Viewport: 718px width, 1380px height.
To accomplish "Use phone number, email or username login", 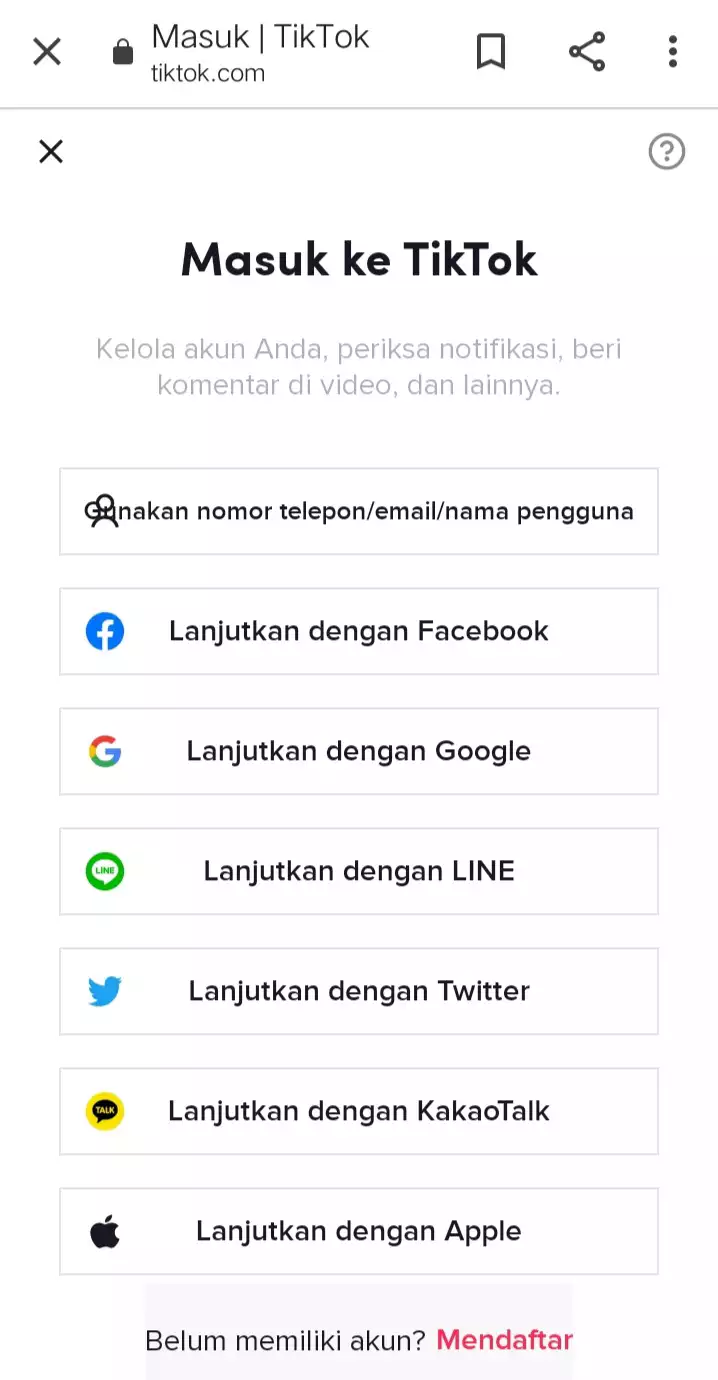I will tap(359, 511).
